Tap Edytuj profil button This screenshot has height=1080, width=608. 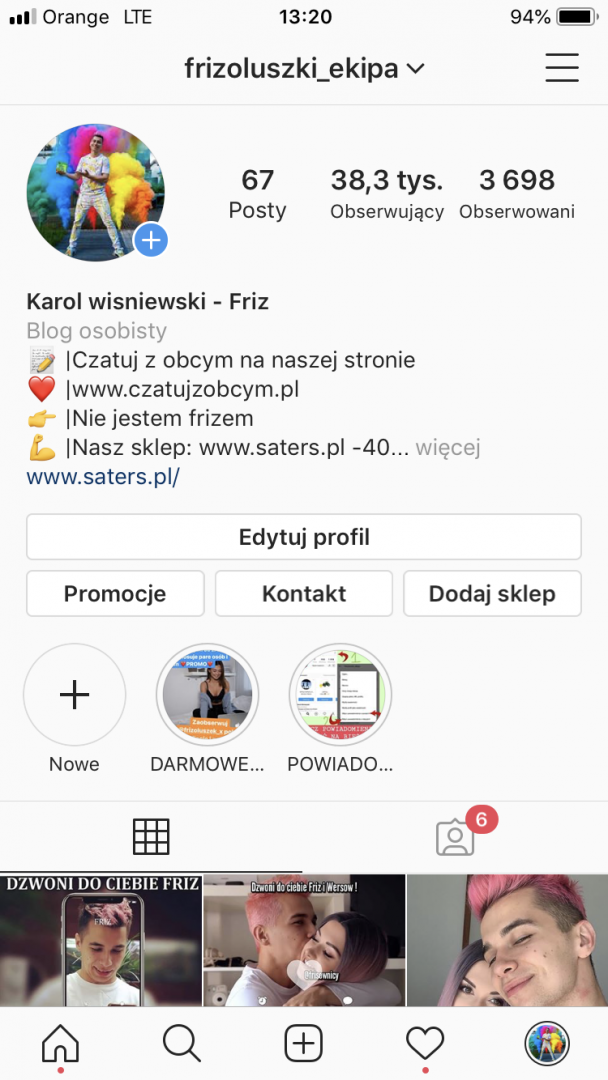(x=304, y=537)
